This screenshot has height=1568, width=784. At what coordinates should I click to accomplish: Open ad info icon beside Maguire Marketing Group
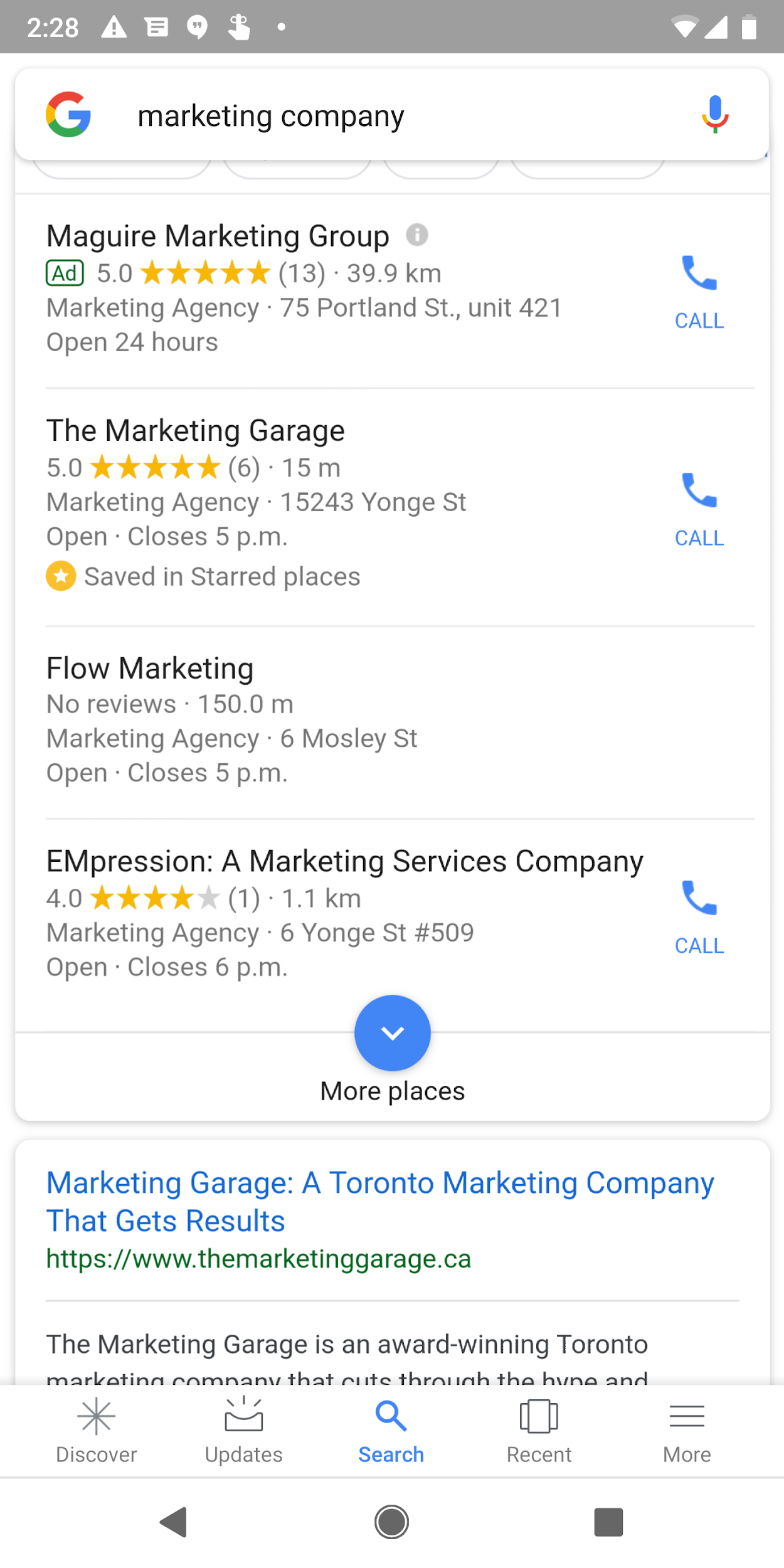417,235
